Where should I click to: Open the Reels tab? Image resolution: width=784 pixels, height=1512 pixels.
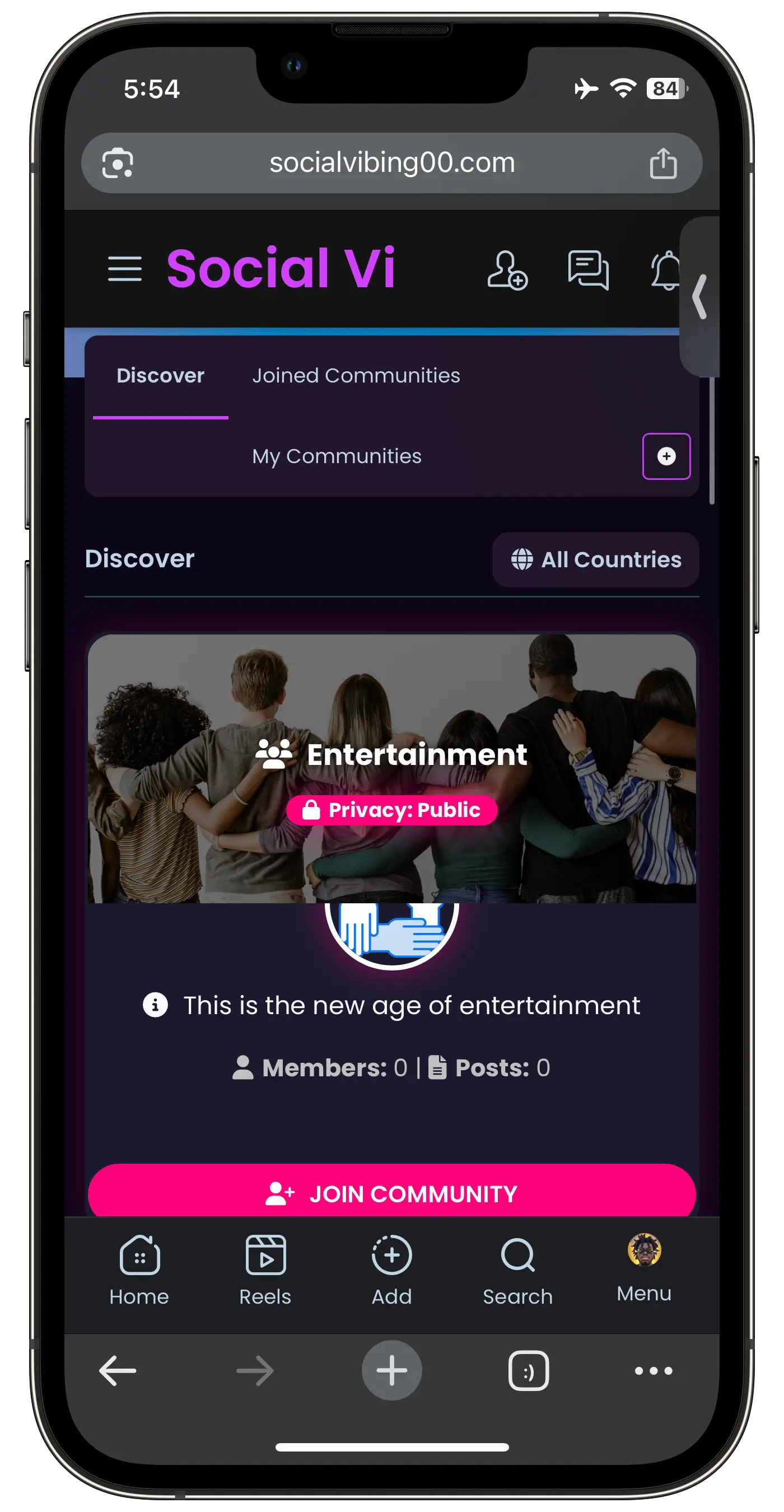(265, 1269)
